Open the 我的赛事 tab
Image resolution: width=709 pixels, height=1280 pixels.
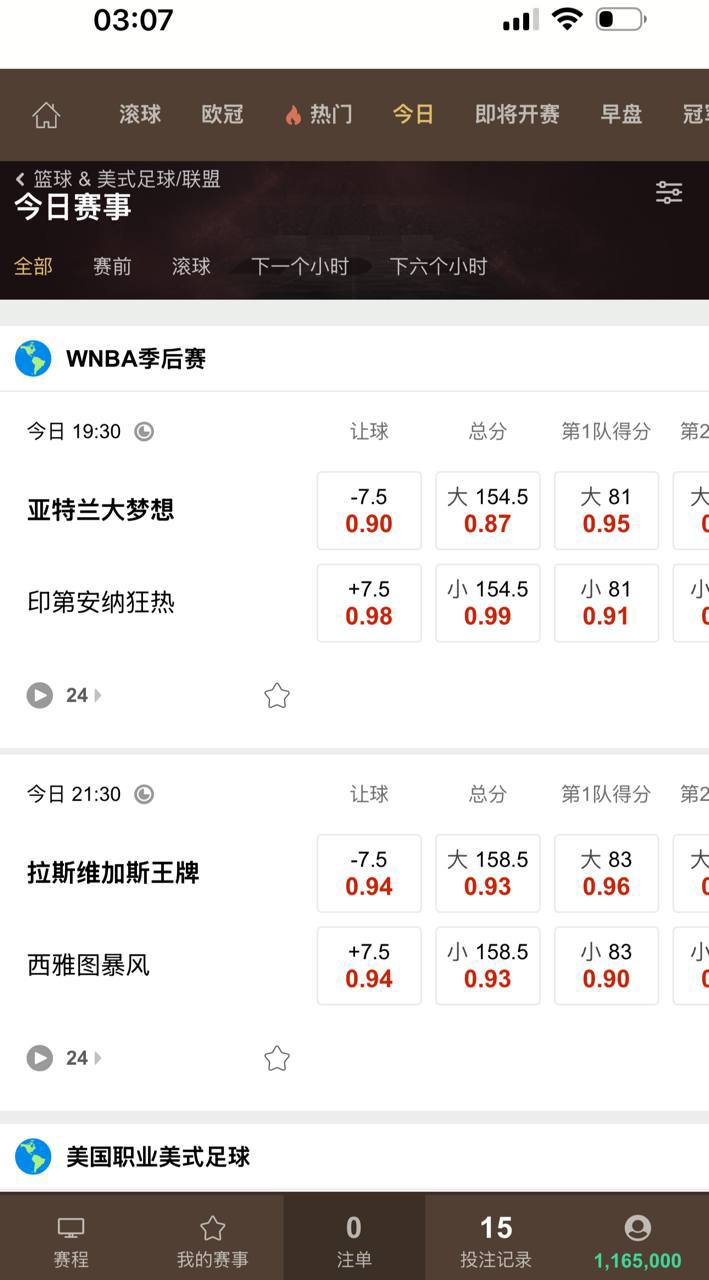[x=212, y=1242]
